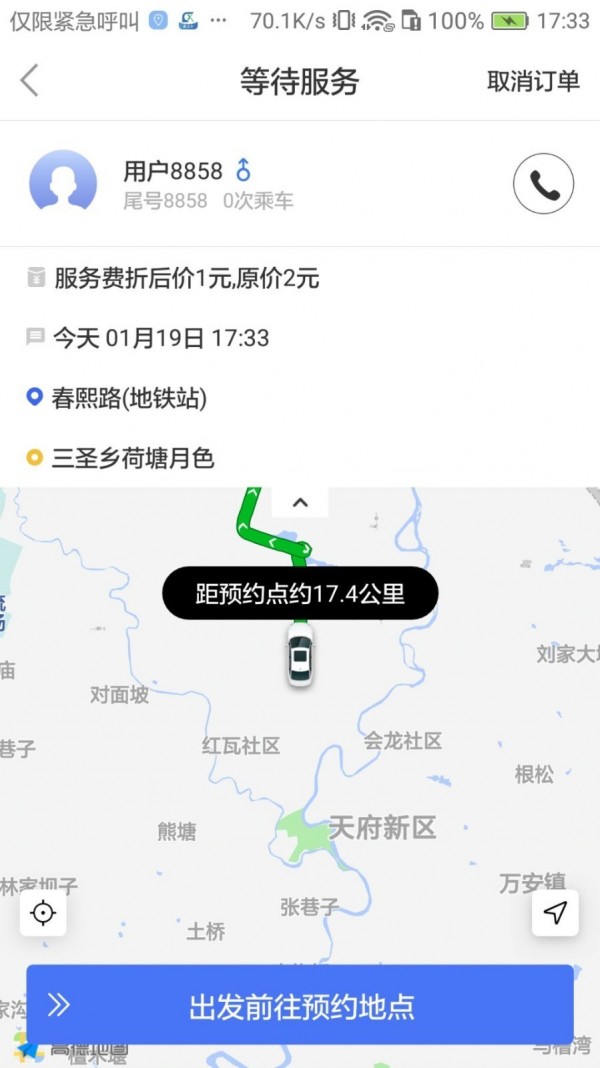Screen dimensions: 600x1068
Task: Recenter the map with the locate button
Action: pyautogui.click(x=43, y=912)
